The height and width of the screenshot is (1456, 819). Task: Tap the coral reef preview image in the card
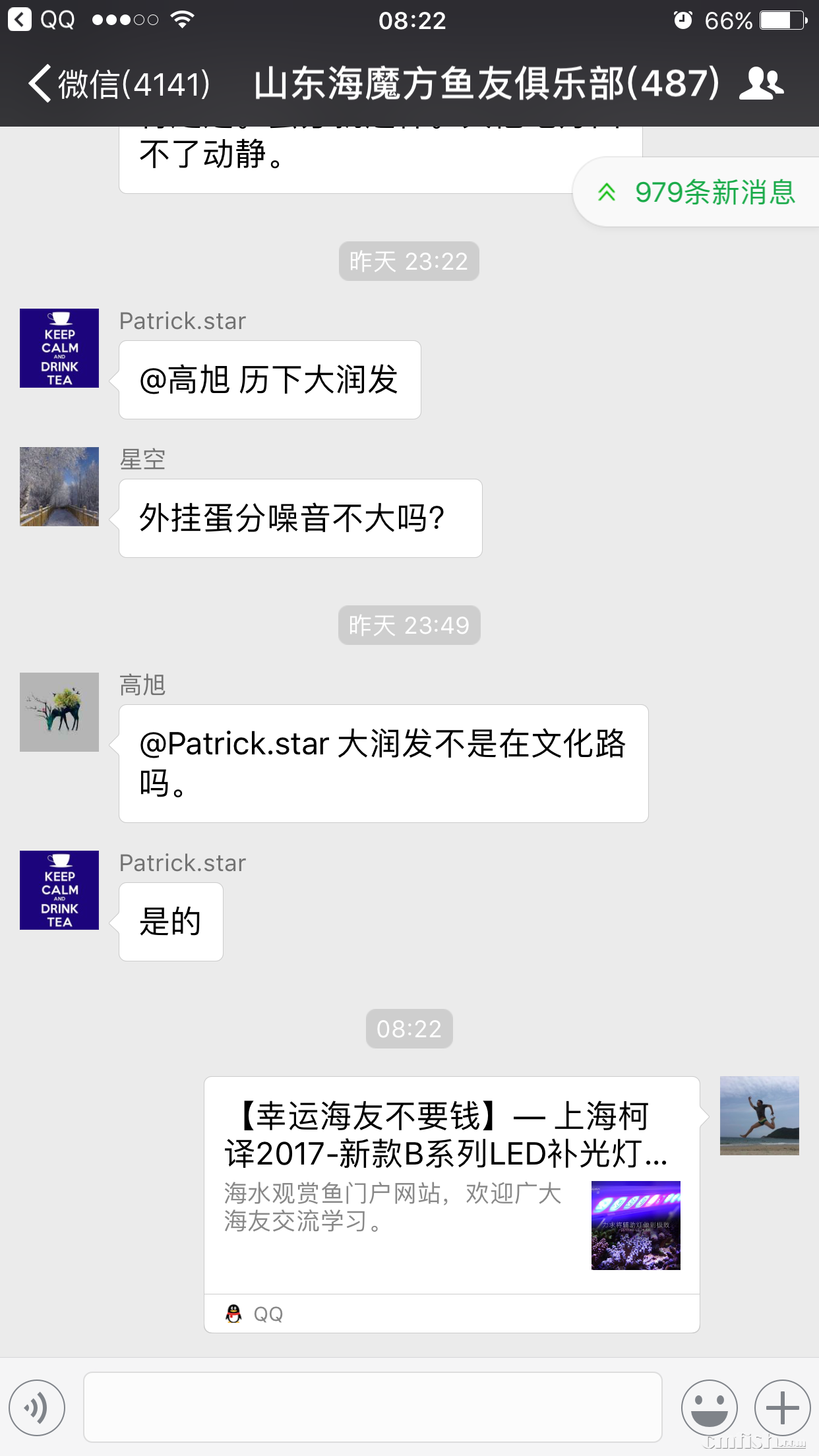point(635,1227)
